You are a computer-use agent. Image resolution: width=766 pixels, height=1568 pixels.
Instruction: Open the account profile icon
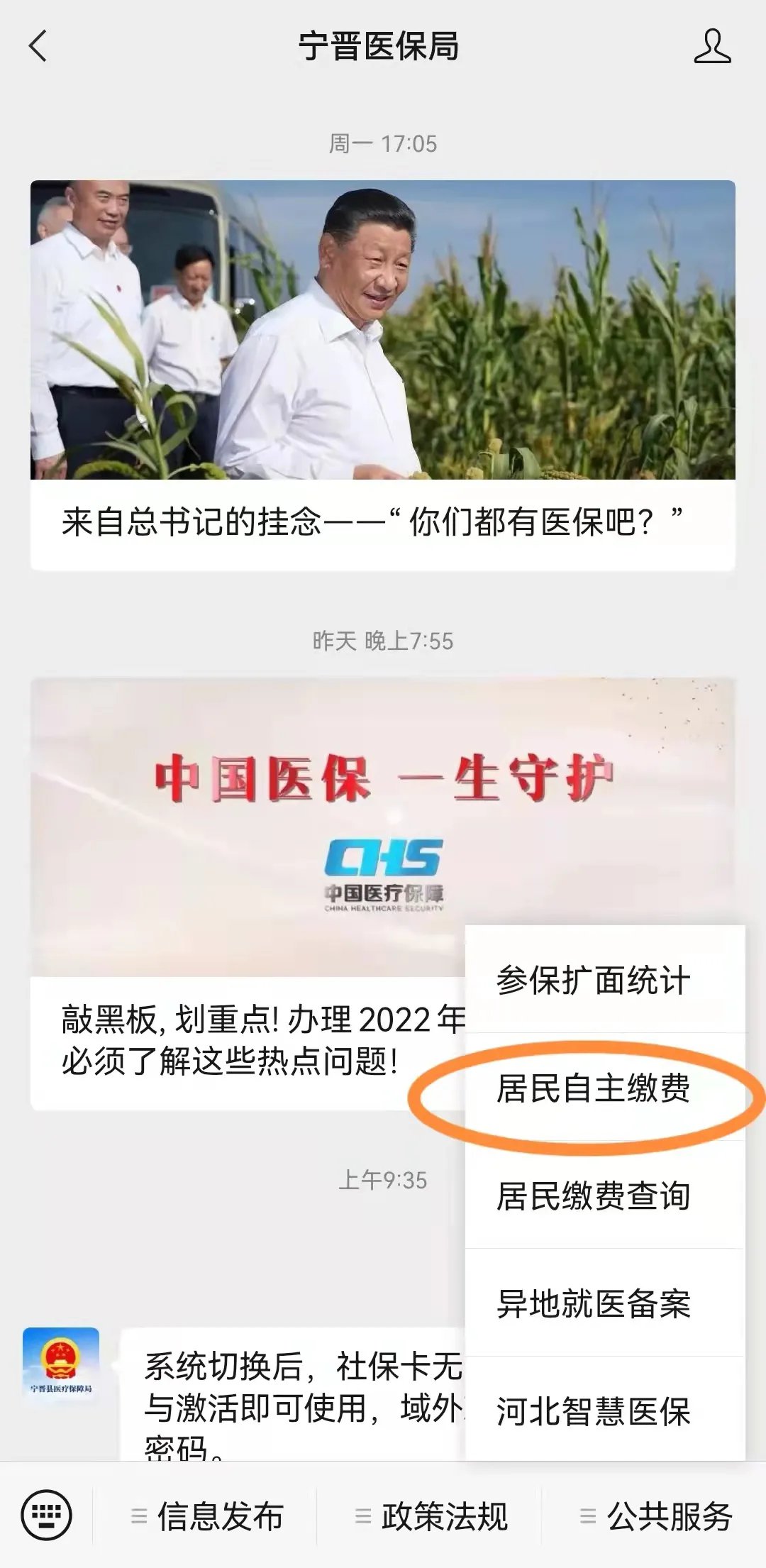point(712,47)
